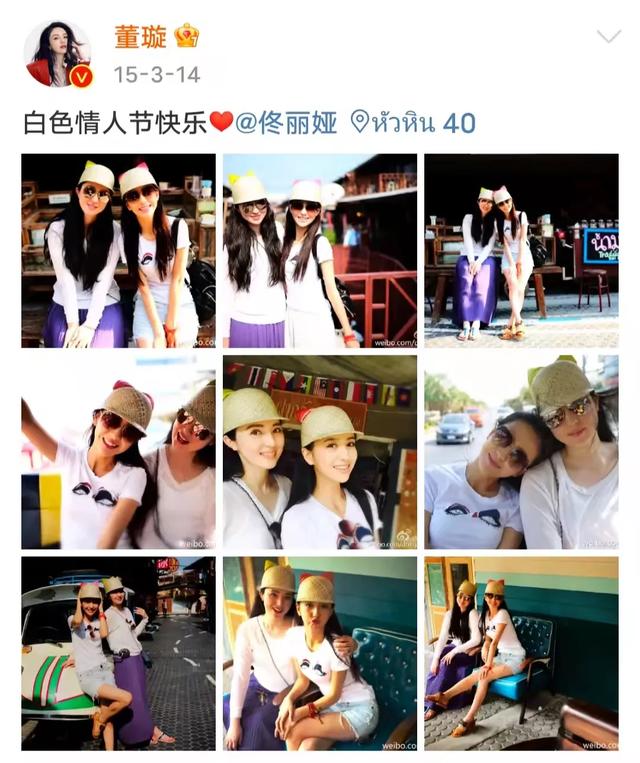View the photo with the green-striped car
This screenshot has width=640, height=763.
pyautogui.click(x=118, y=653)
